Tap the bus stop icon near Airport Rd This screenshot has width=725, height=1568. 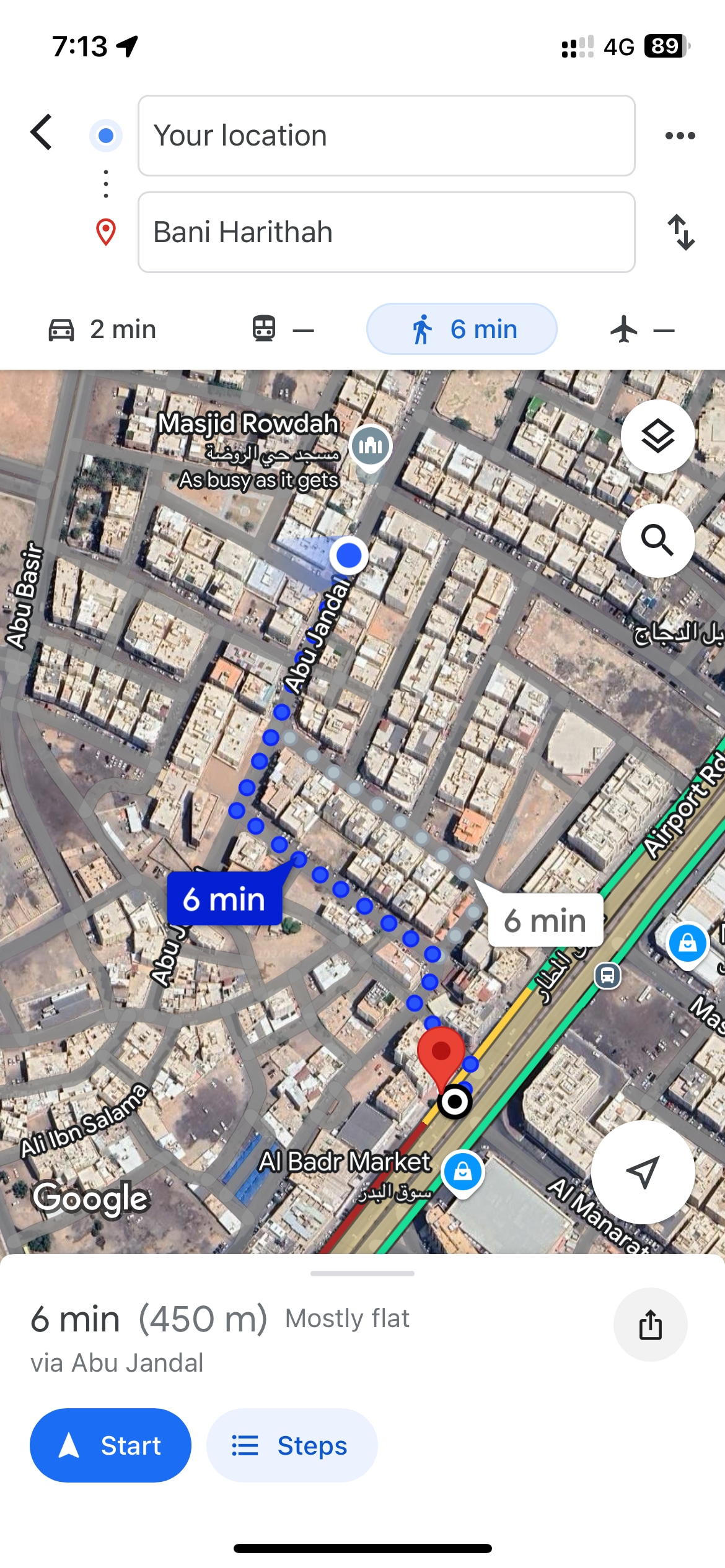pyautogui.click(x=607, y=976)
